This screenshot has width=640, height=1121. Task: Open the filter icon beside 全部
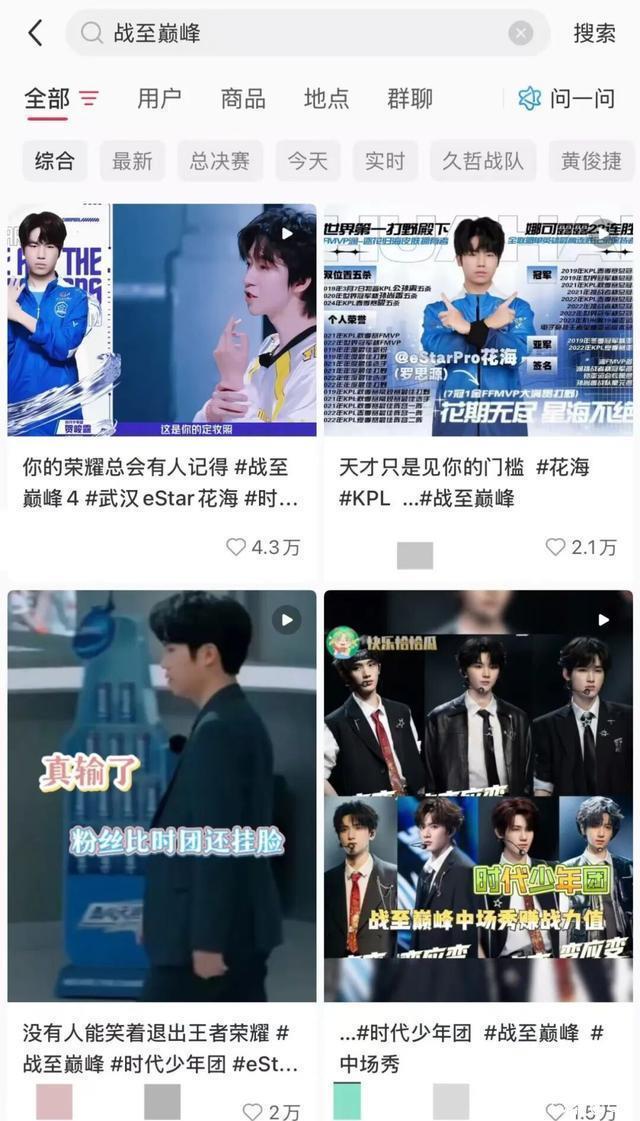click(x=89, y=98)
